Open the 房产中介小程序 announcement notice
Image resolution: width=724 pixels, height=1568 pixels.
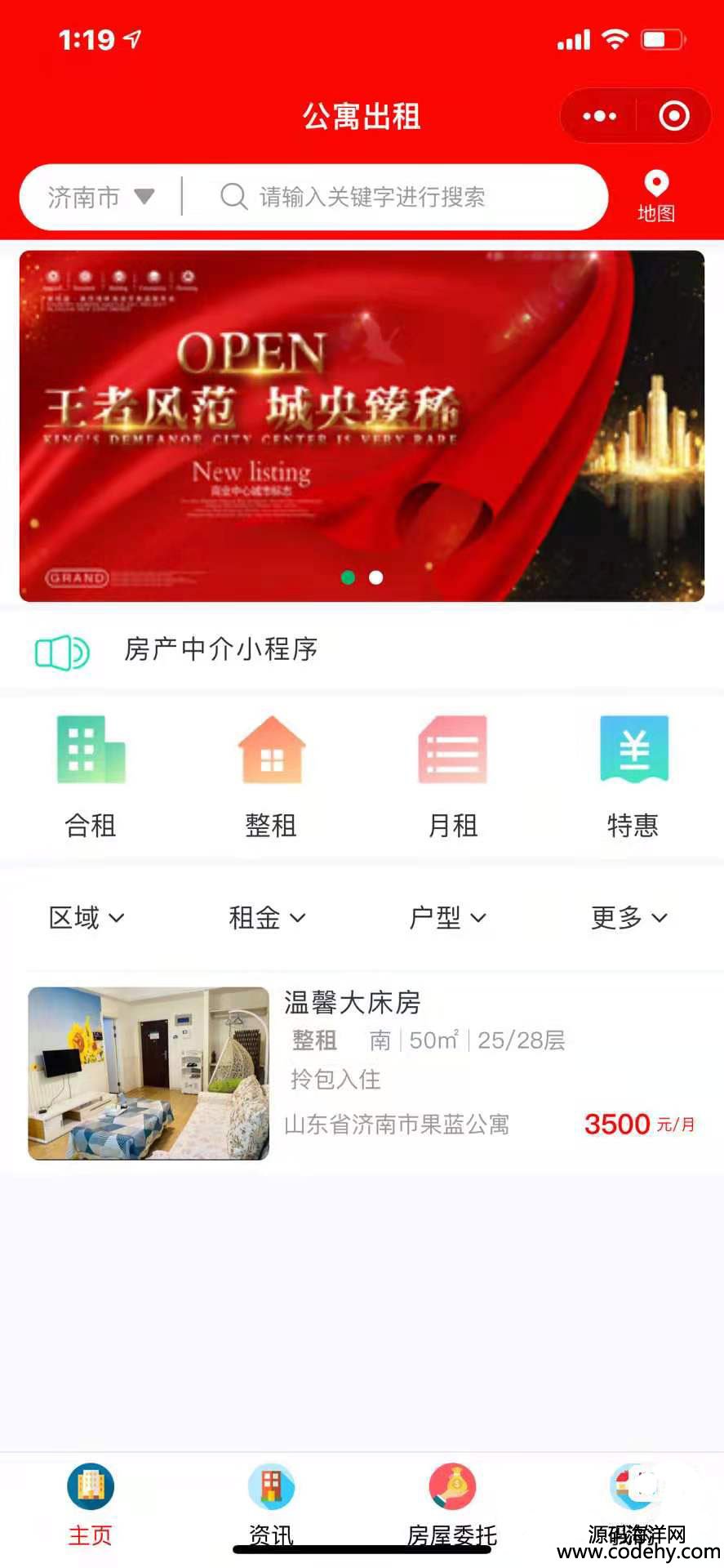point(220,650)
